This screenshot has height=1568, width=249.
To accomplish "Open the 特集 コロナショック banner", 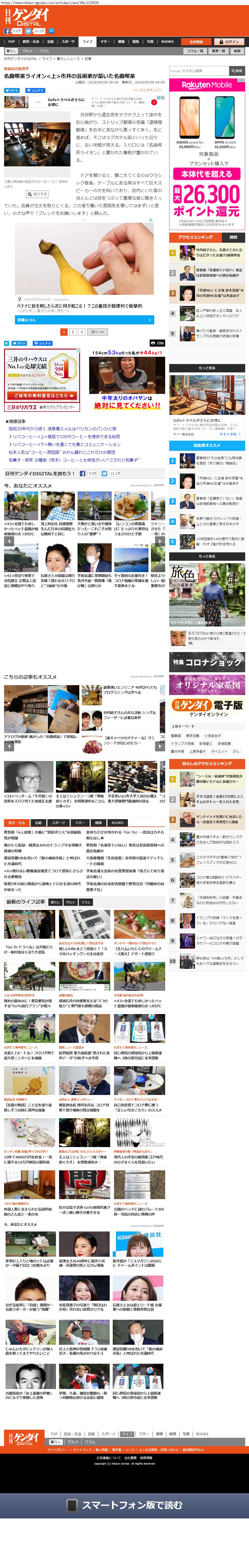I will pyautogui.click(x=207, y=662).
